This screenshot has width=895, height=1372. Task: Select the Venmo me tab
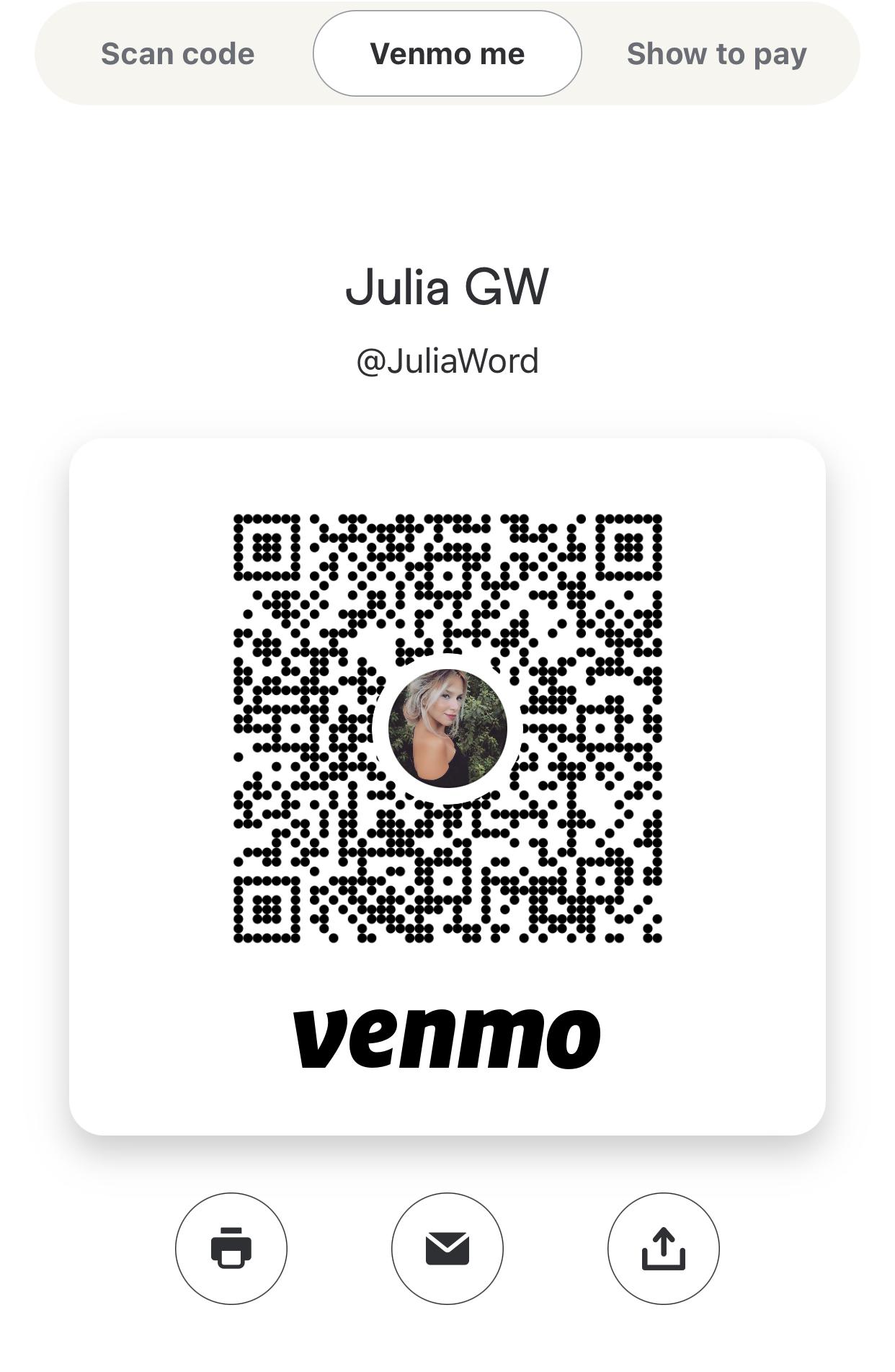click(447, 54)
